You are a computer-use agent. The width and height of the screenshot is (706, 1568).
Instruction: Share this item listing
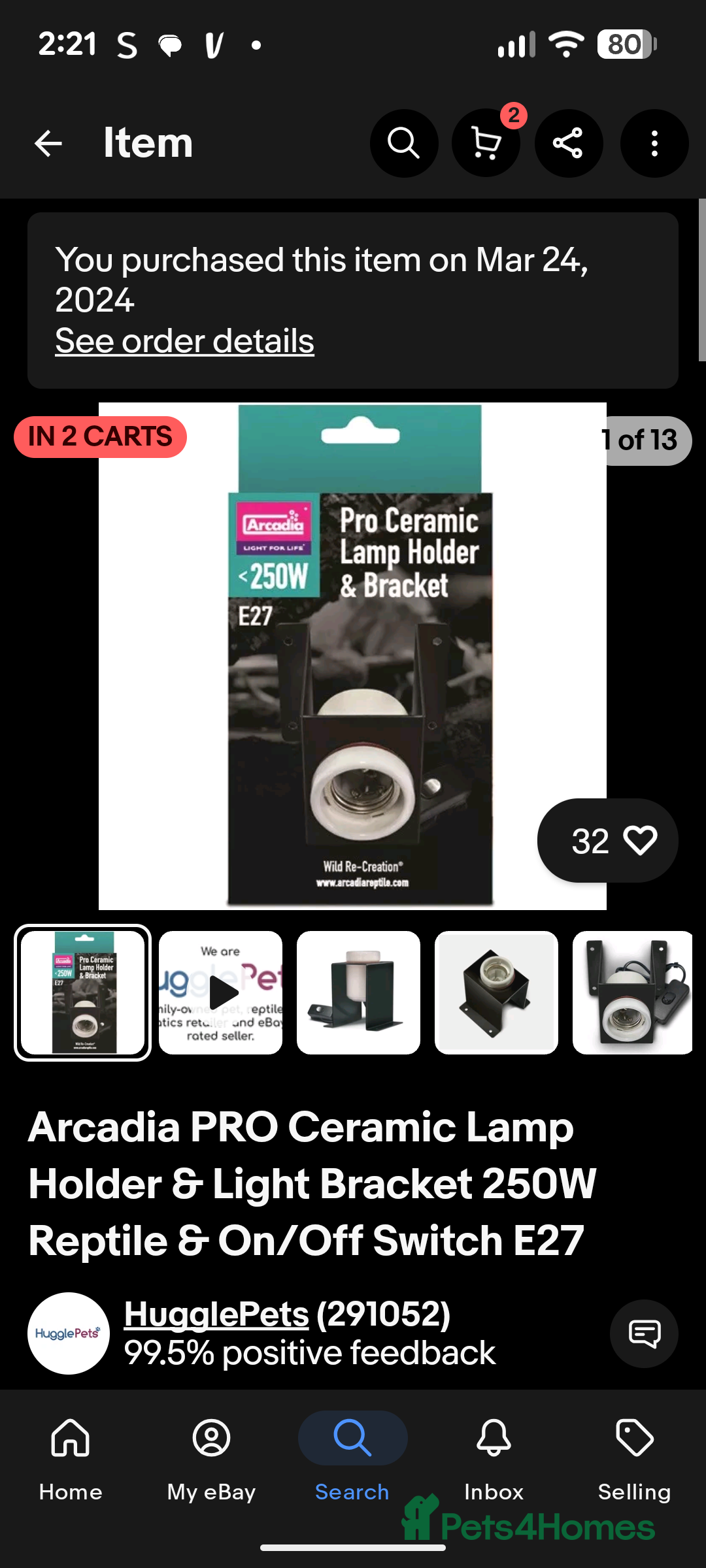(568, 143)
